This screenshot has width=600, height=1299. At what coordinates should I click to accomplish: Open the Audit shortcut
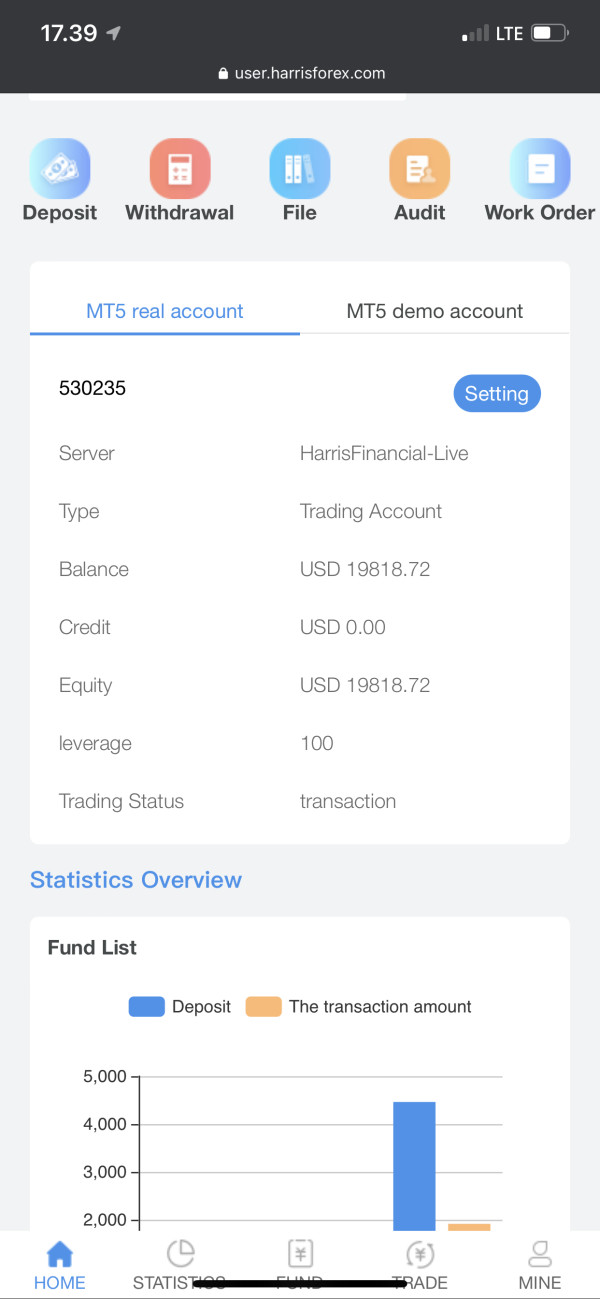(420, 181)
